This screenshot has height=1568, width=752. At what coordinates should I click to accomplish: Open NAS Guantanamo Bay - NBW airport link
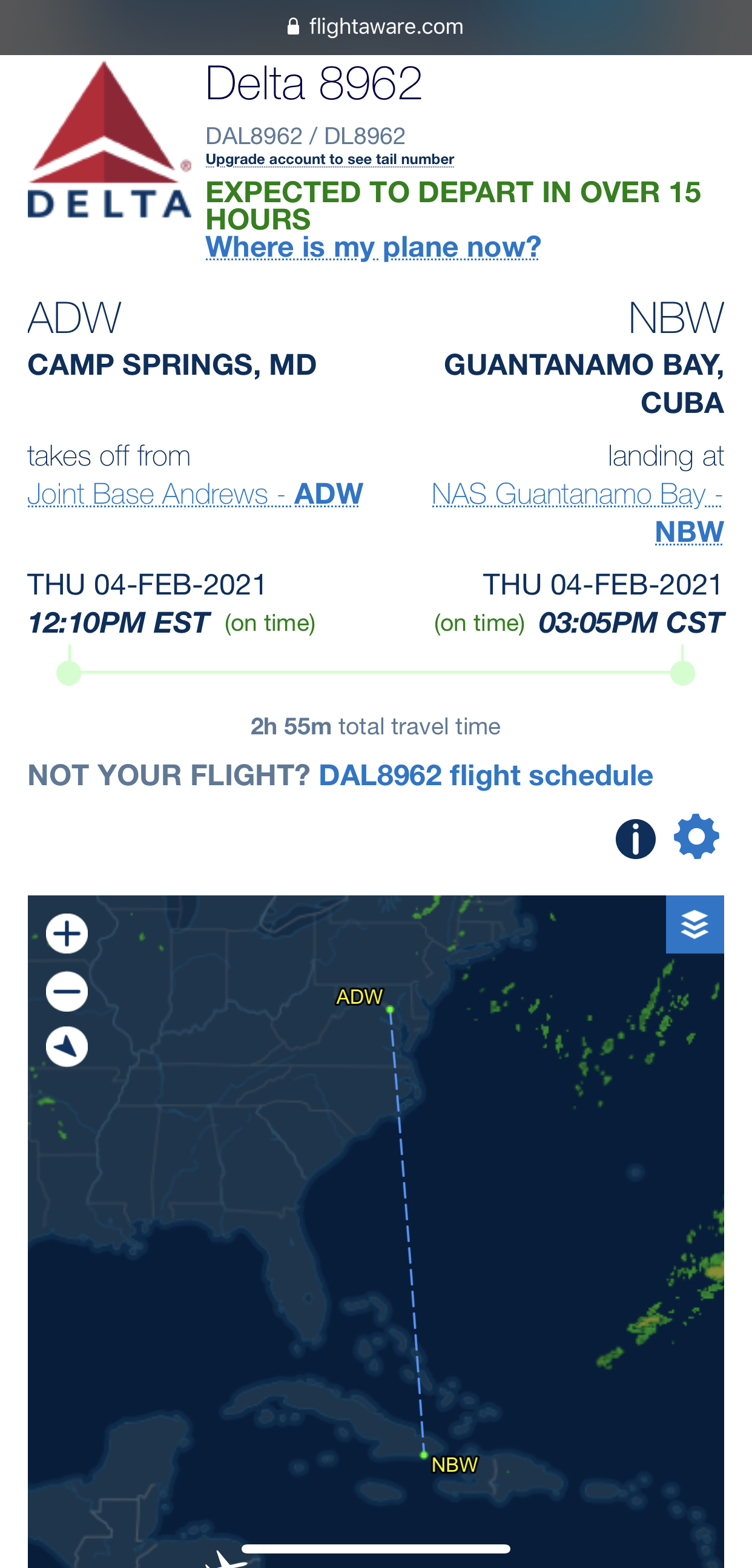(577, 513)
